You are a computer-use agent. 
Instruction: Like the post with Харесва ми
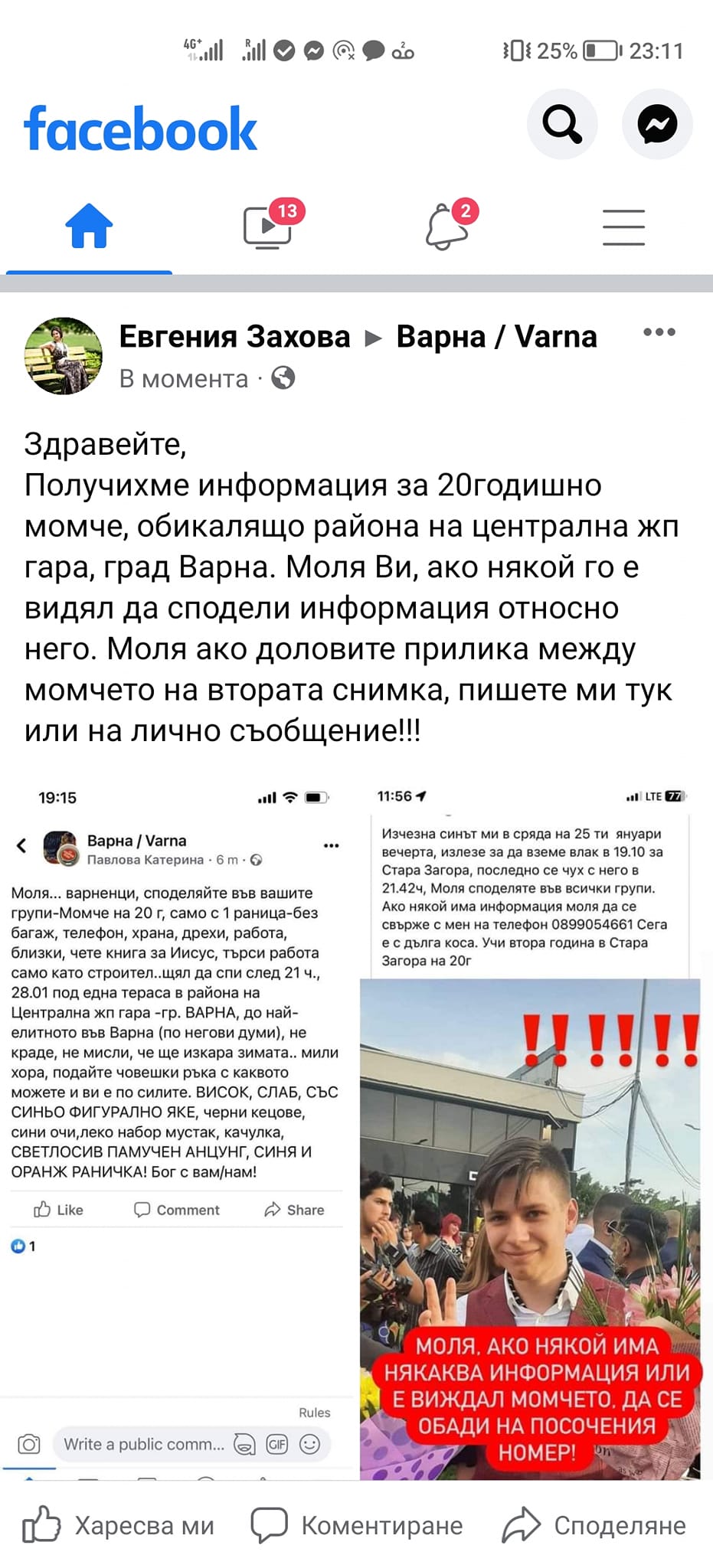(119, 1525)
